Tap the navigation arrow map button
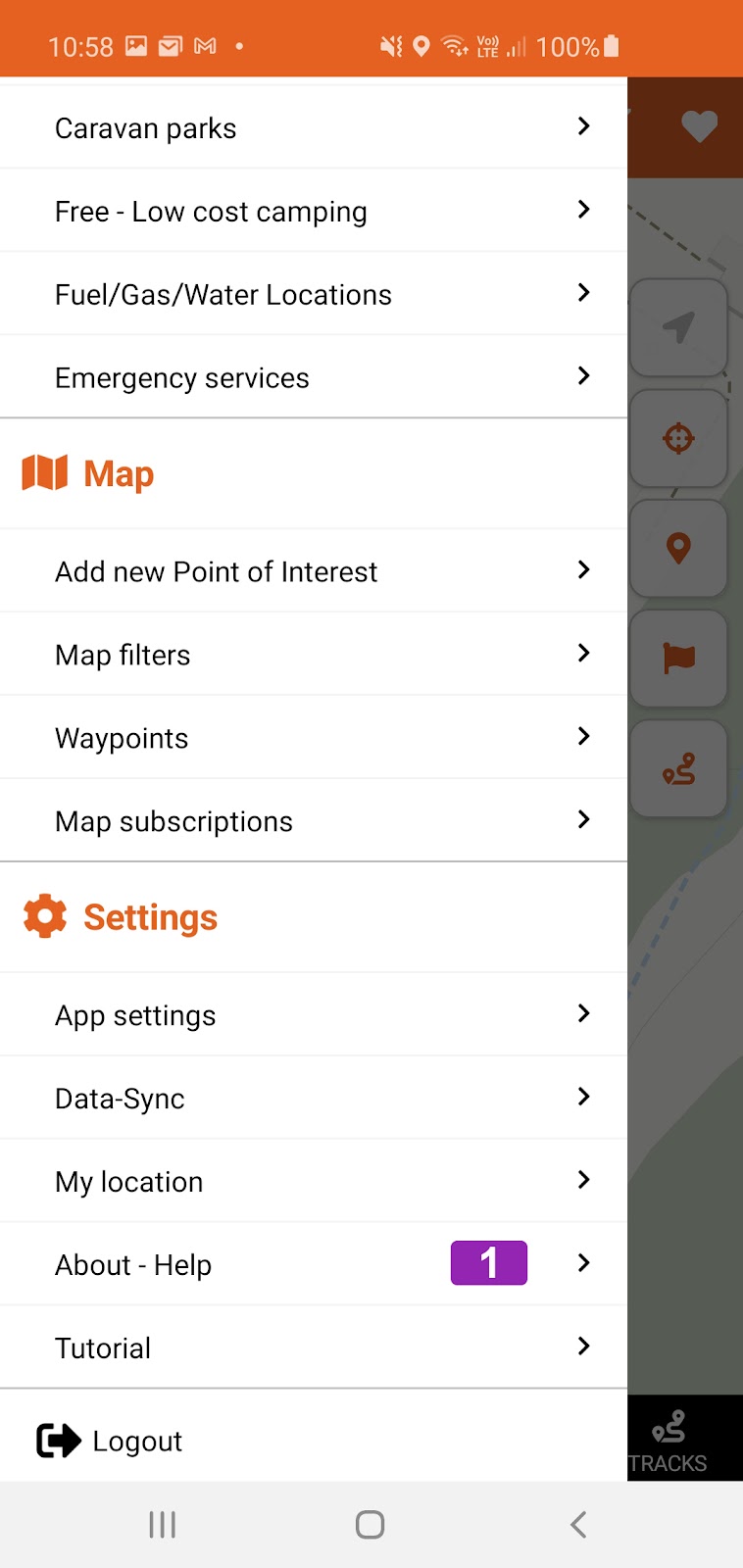 (678, 327)
